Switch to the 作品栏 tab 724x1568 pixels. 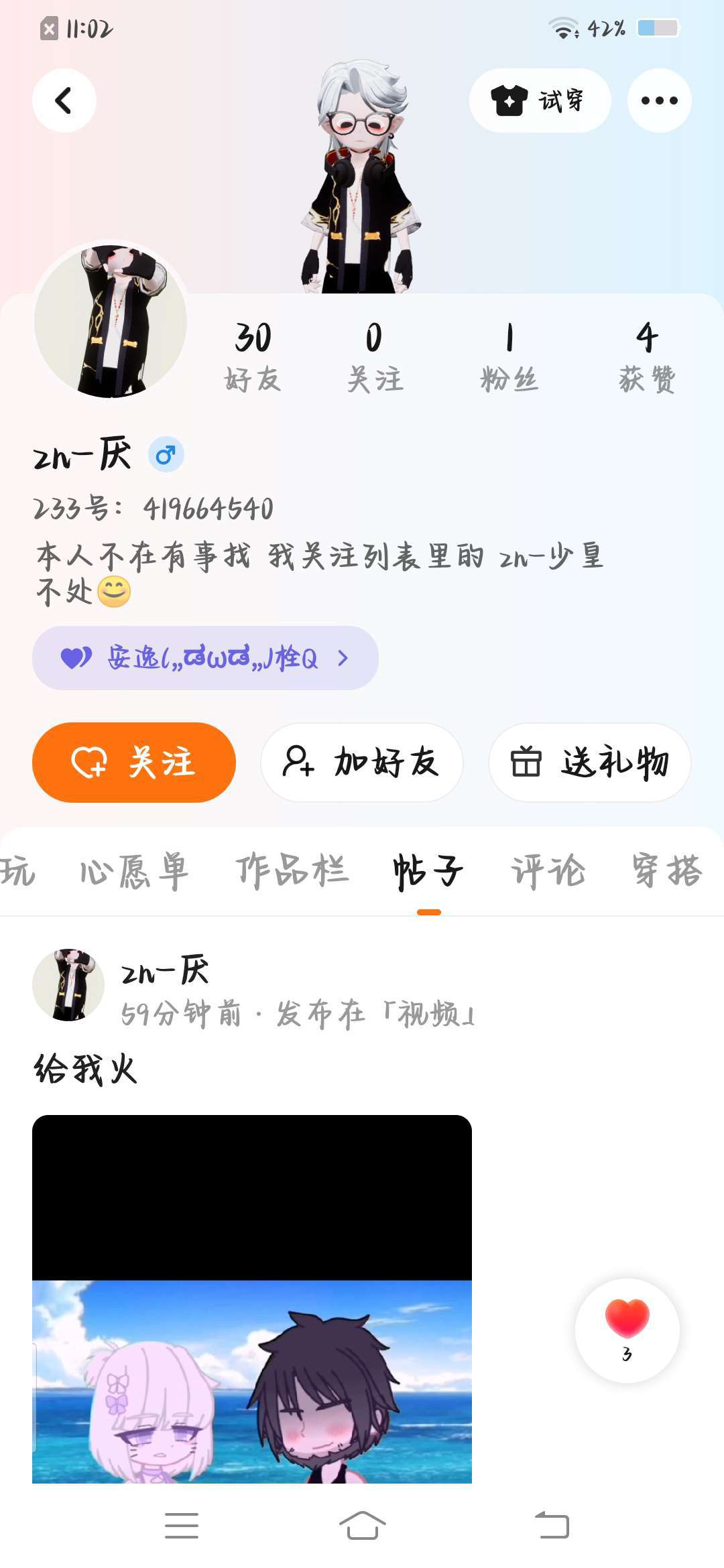click(x=292, y=871)
